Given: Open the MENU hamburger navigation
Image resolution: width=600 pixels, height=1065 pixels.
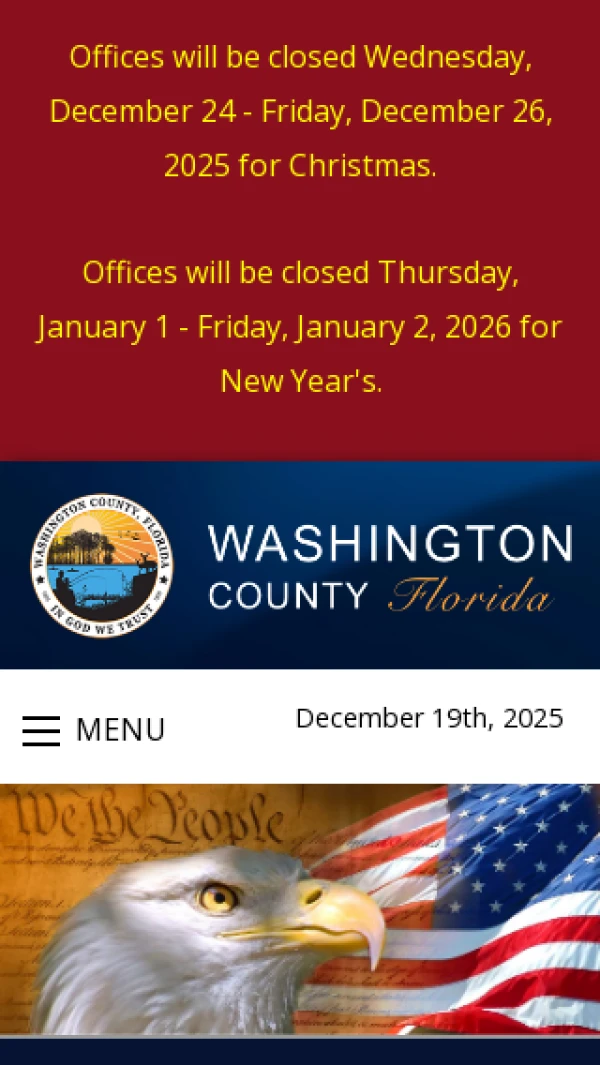Looking at the screenshot, I should (x=93, y=730).
